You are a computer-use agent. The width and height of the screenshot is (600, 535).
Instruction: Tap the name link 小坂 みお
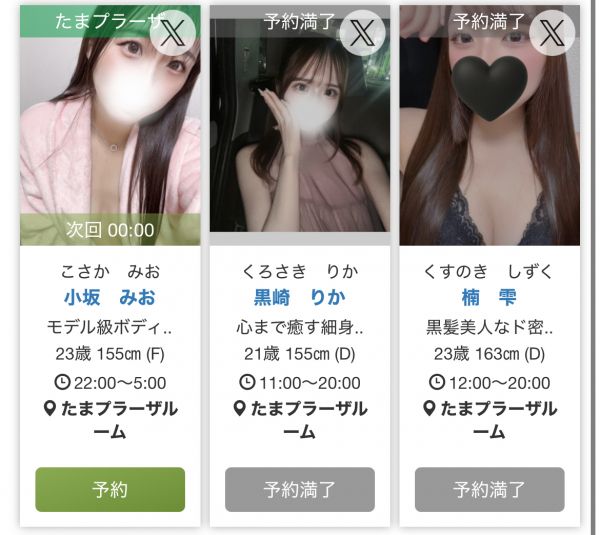(110, 297)
